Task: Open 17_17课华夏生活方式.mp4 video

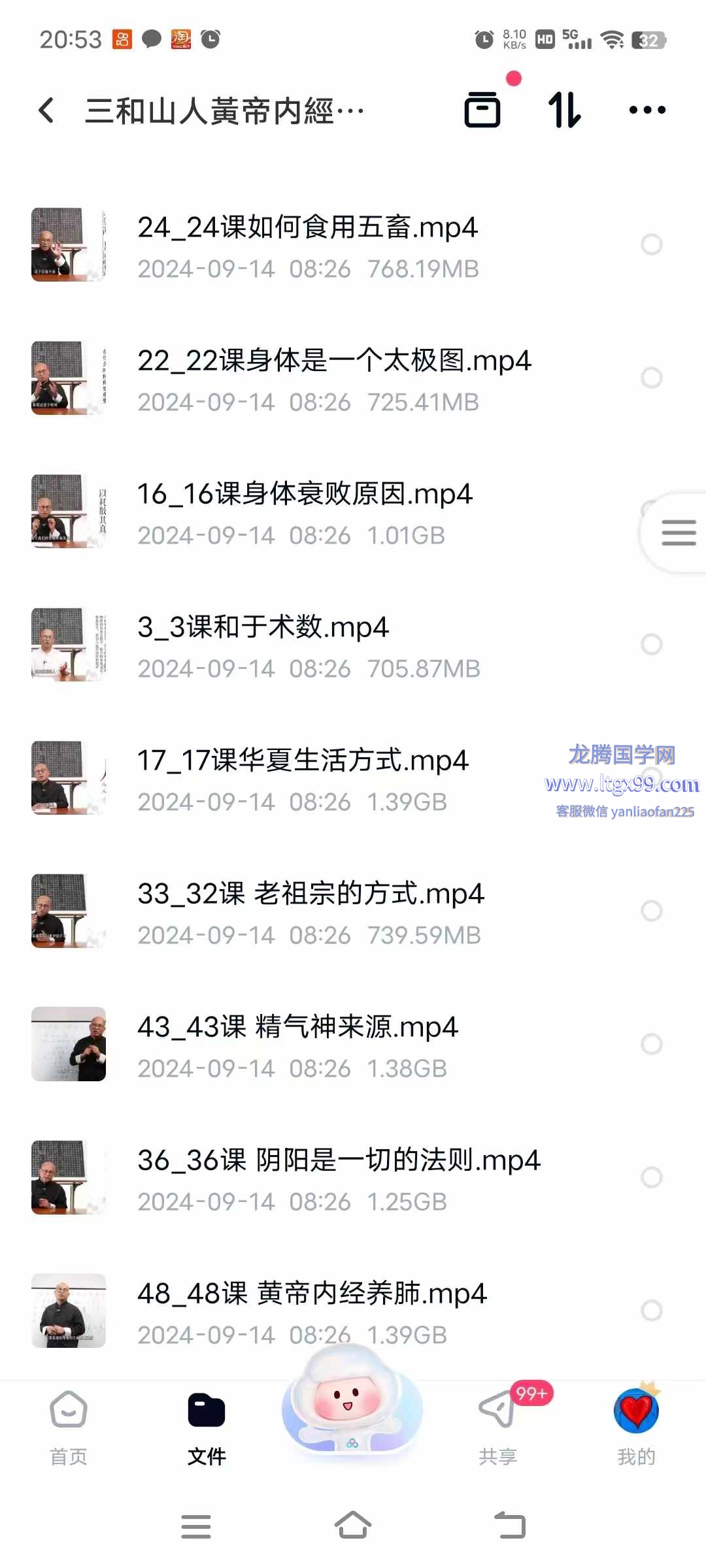Action: tap(303, 779)
